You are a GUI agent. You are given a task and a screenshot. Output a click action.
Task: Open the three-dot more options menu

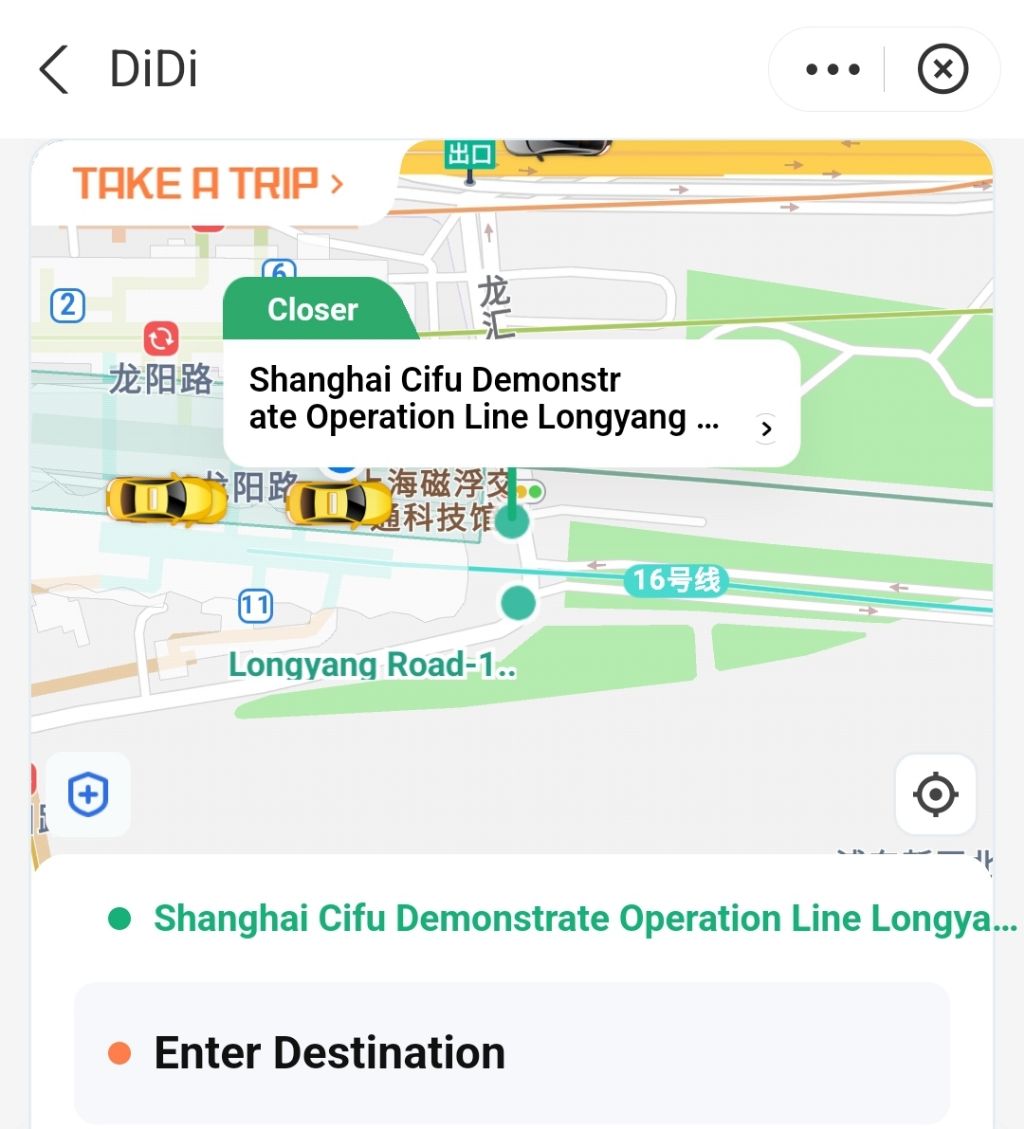tap(832, 70)
